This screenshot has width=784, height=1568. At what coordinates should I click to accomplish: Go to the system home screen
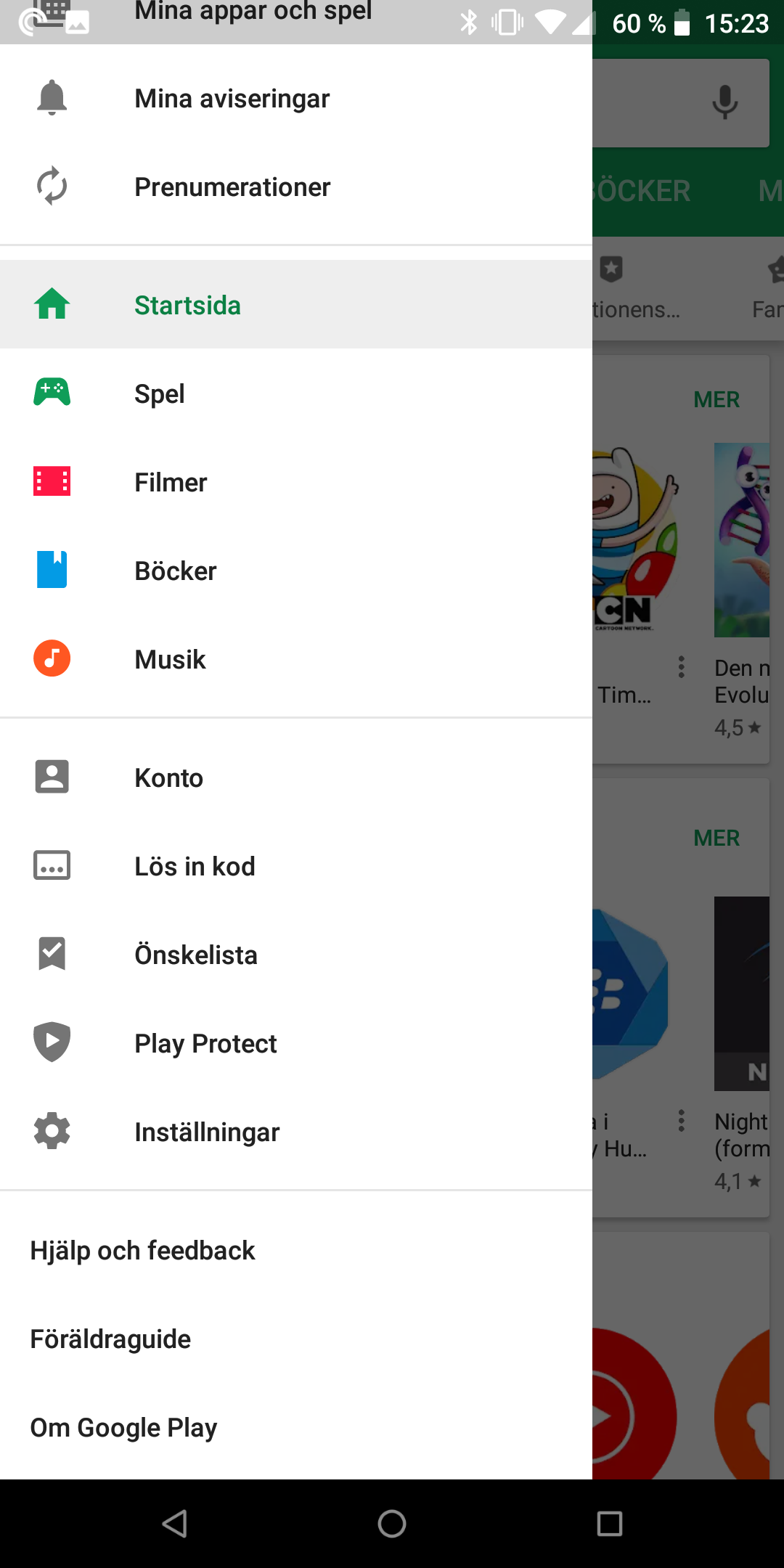pos(392,1524)
